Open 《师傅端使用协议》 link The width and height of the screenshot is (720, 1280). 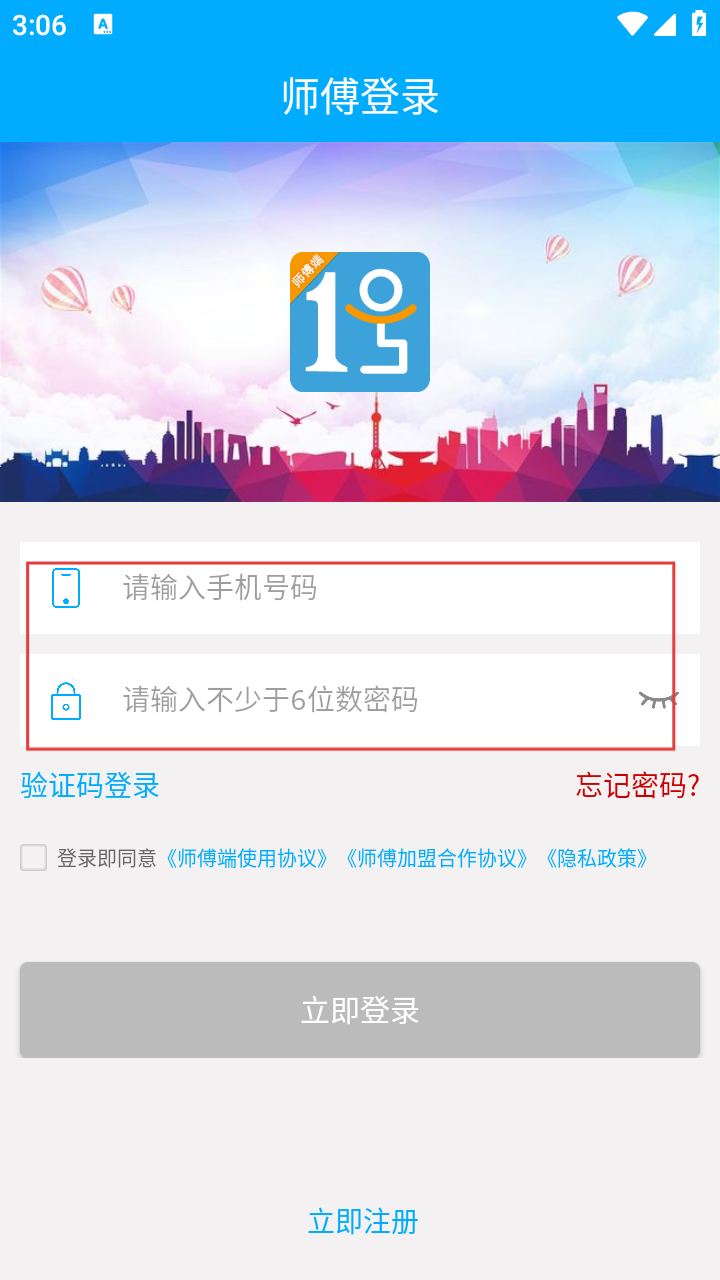[x=247, y=858]
